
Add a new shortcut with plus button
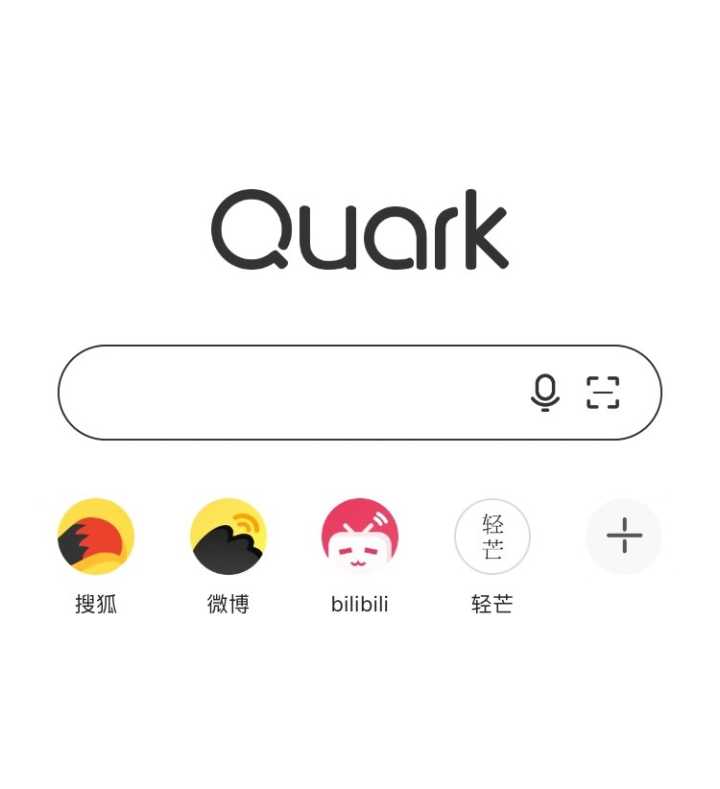click(x=624, y=537)
